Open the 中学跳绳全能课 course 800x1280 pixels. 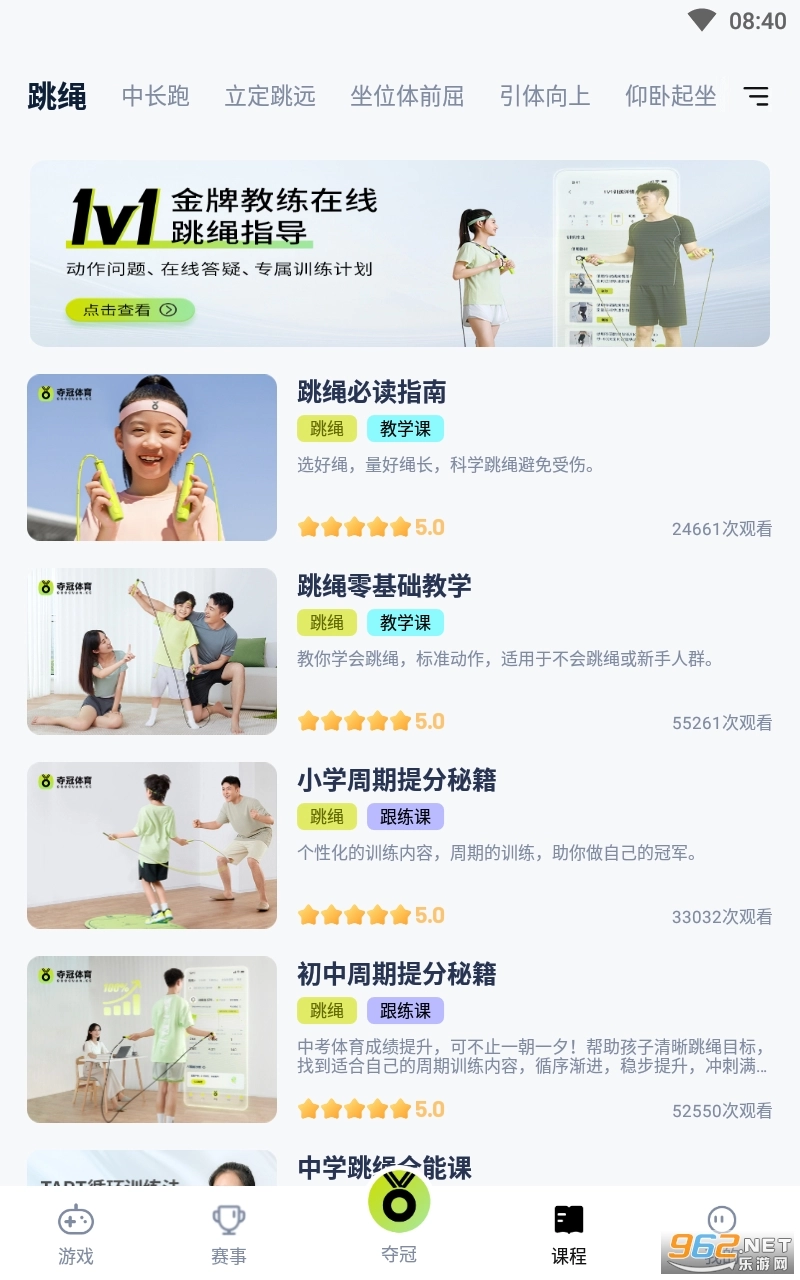coord(384,1167)
